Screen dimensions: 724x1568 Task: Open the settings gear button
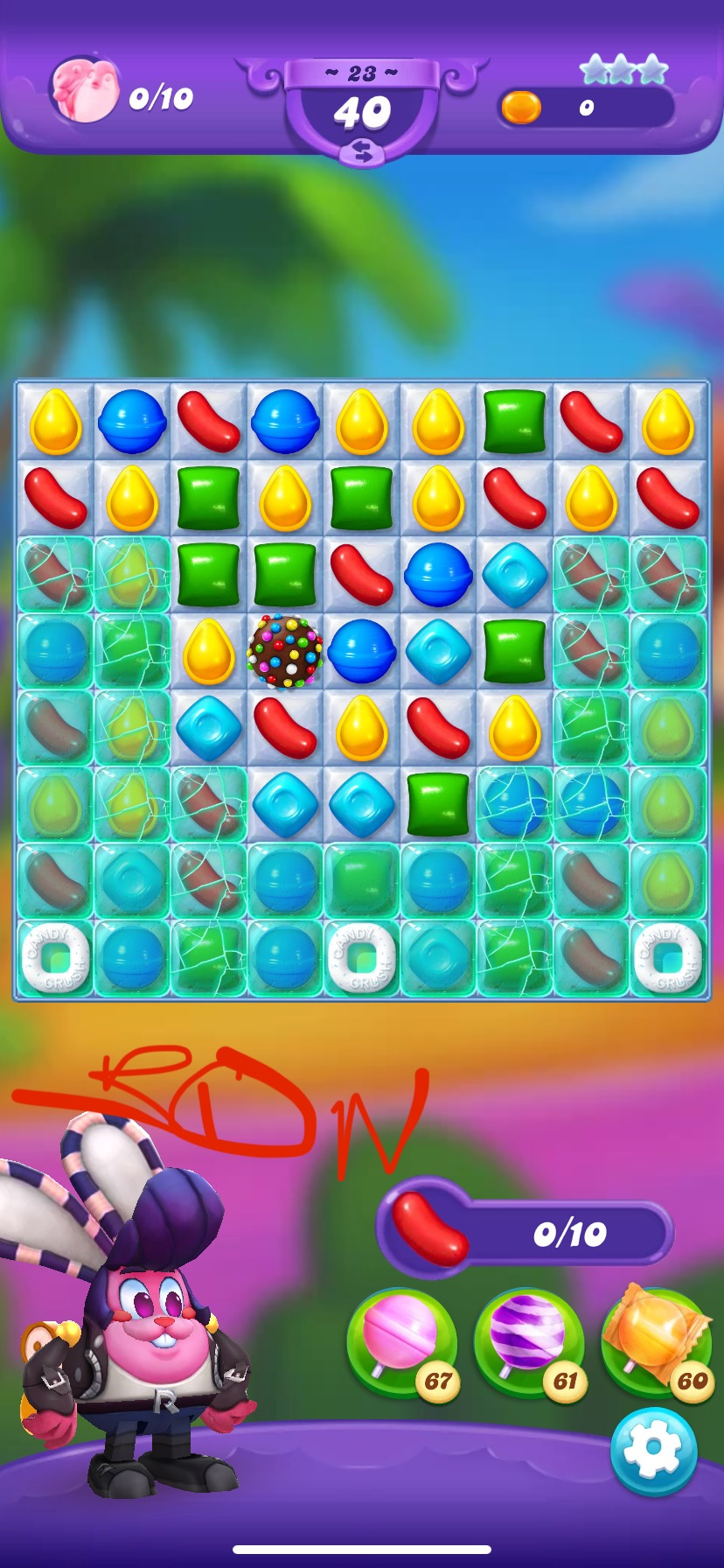click(x=653, y=1450)
